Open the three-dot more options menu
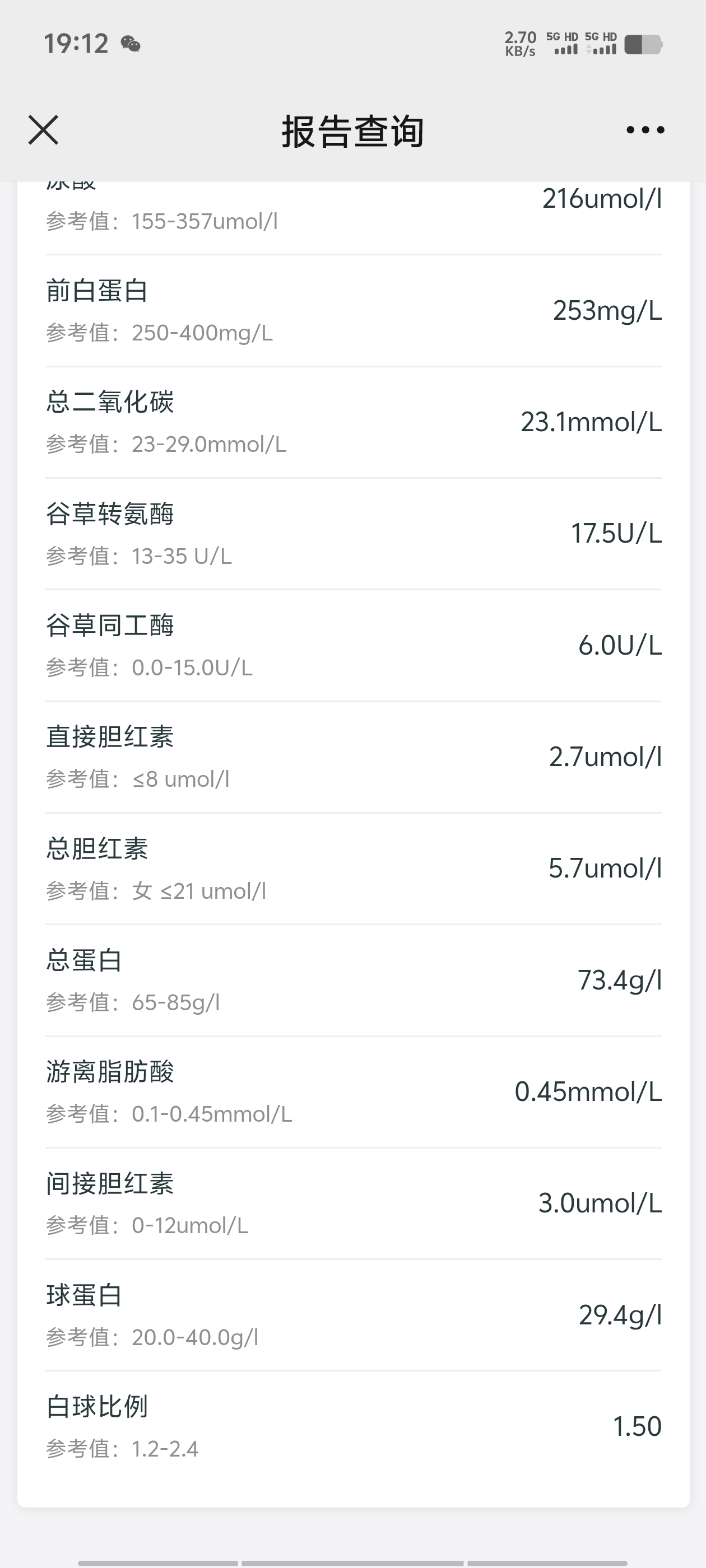This screenshot has height=1568, width=706. tap(645, 130)
